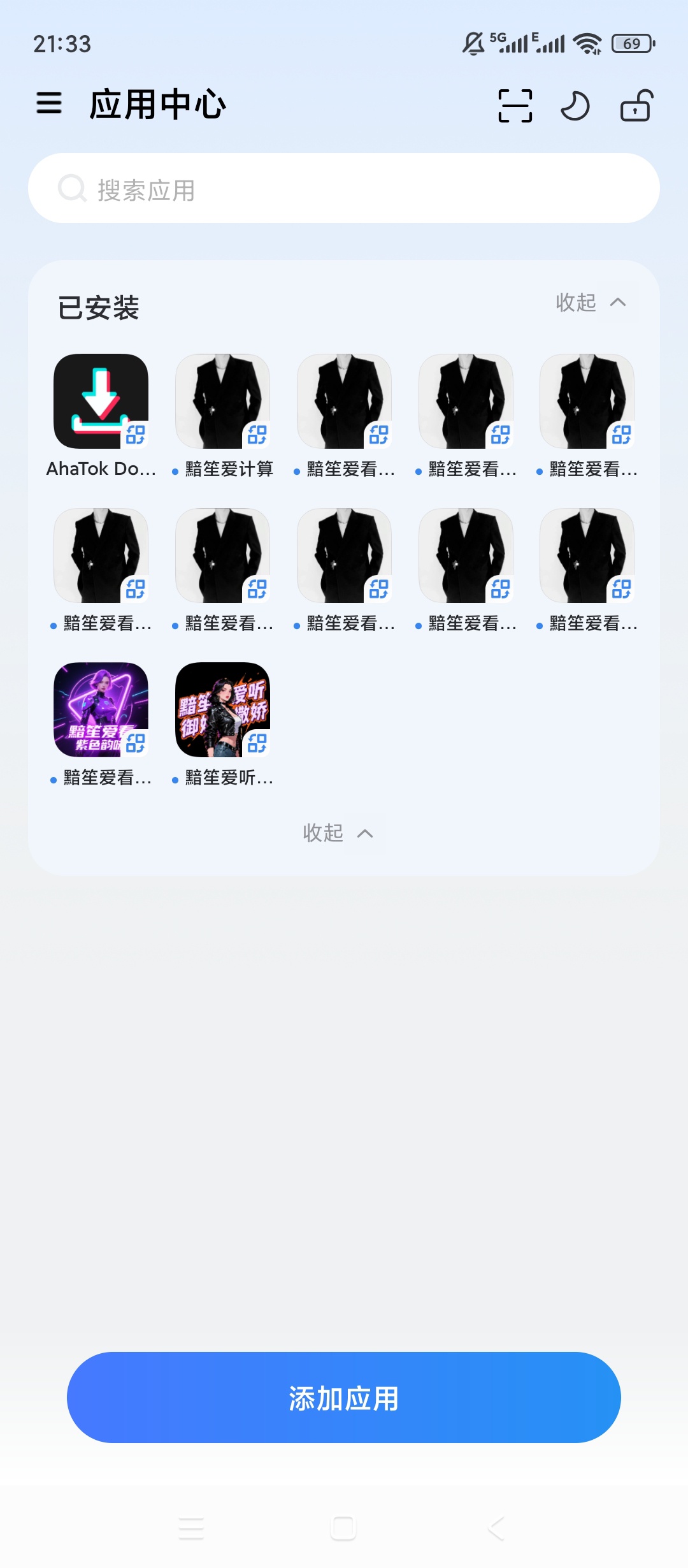Launch the AhaTok Downloader app

tap(101, 400)
